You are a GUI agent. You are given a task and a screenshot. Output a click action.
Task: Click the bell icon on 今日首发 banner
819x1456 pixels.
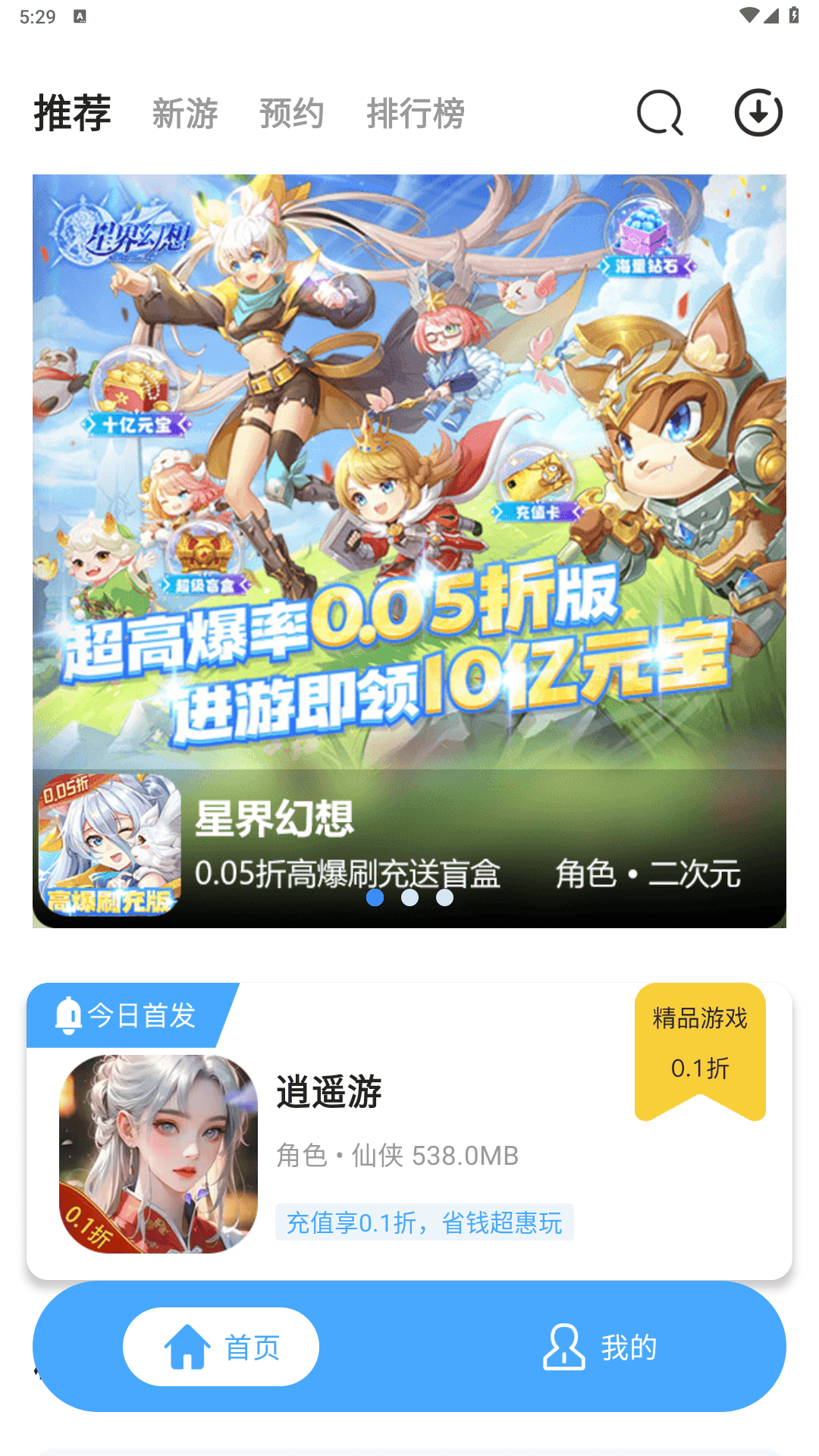click(69, 1016)
